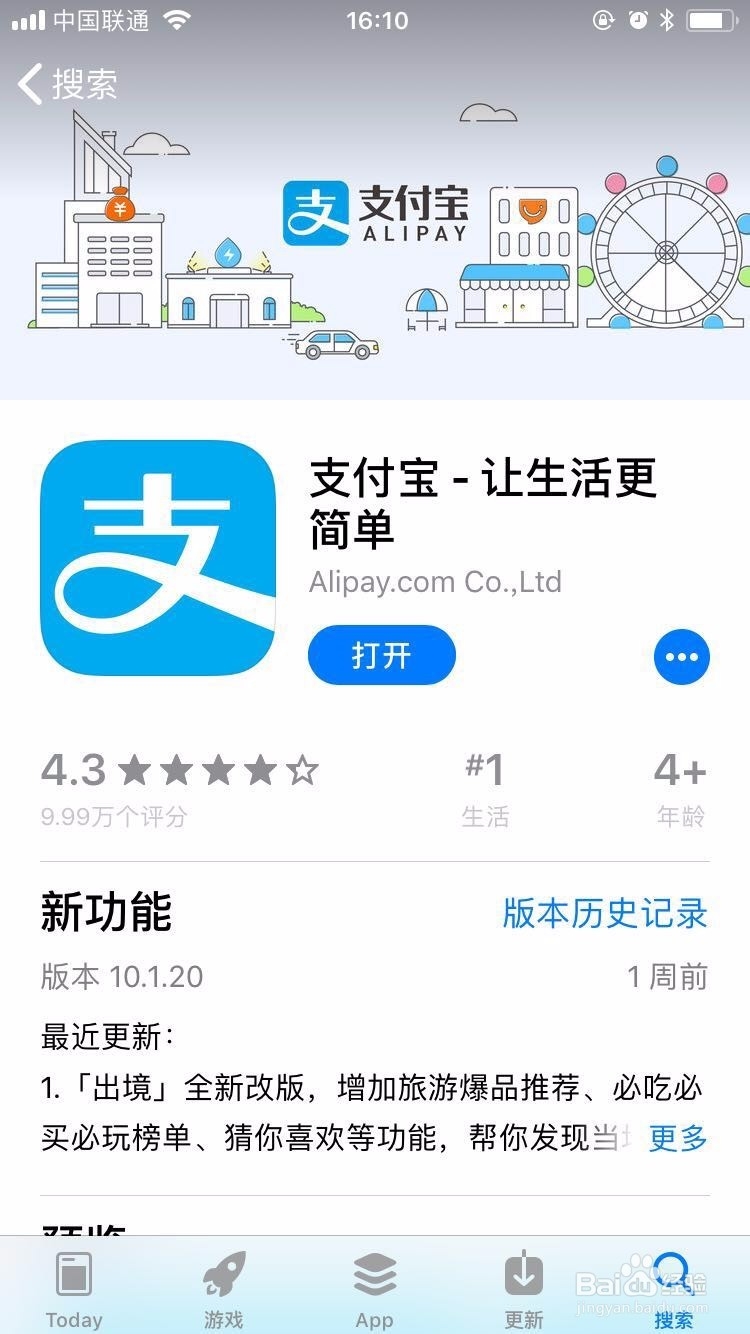Switch to the 更新 tab
Viewport: 750px width, 1334px height.
pyautogui.click(x=523, y=1285)
